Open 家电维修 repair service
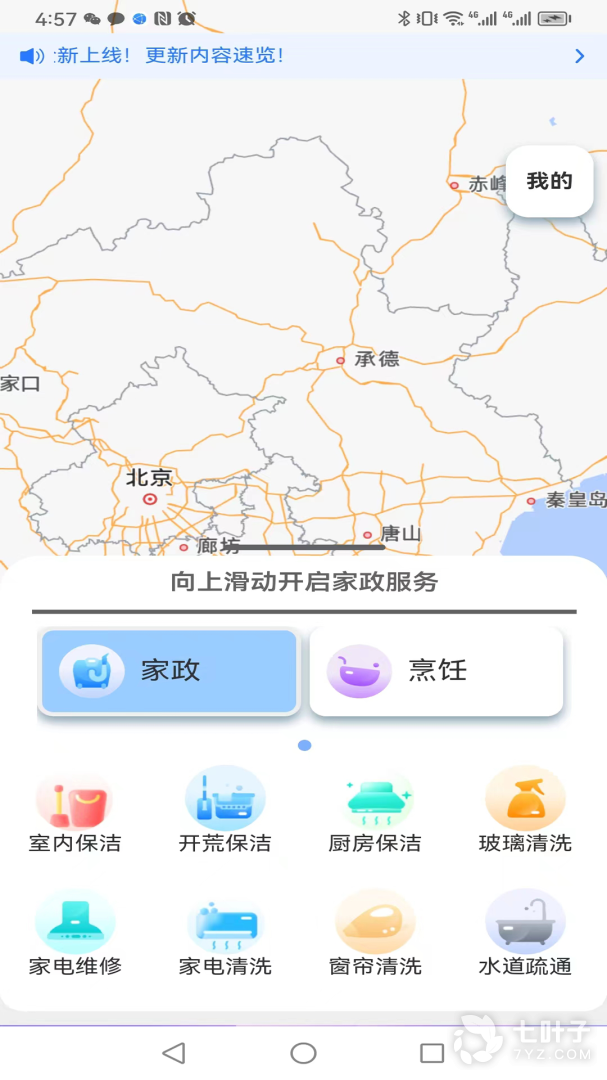The height and width of the screenshot is (1080, 607). tap(75, 934)
